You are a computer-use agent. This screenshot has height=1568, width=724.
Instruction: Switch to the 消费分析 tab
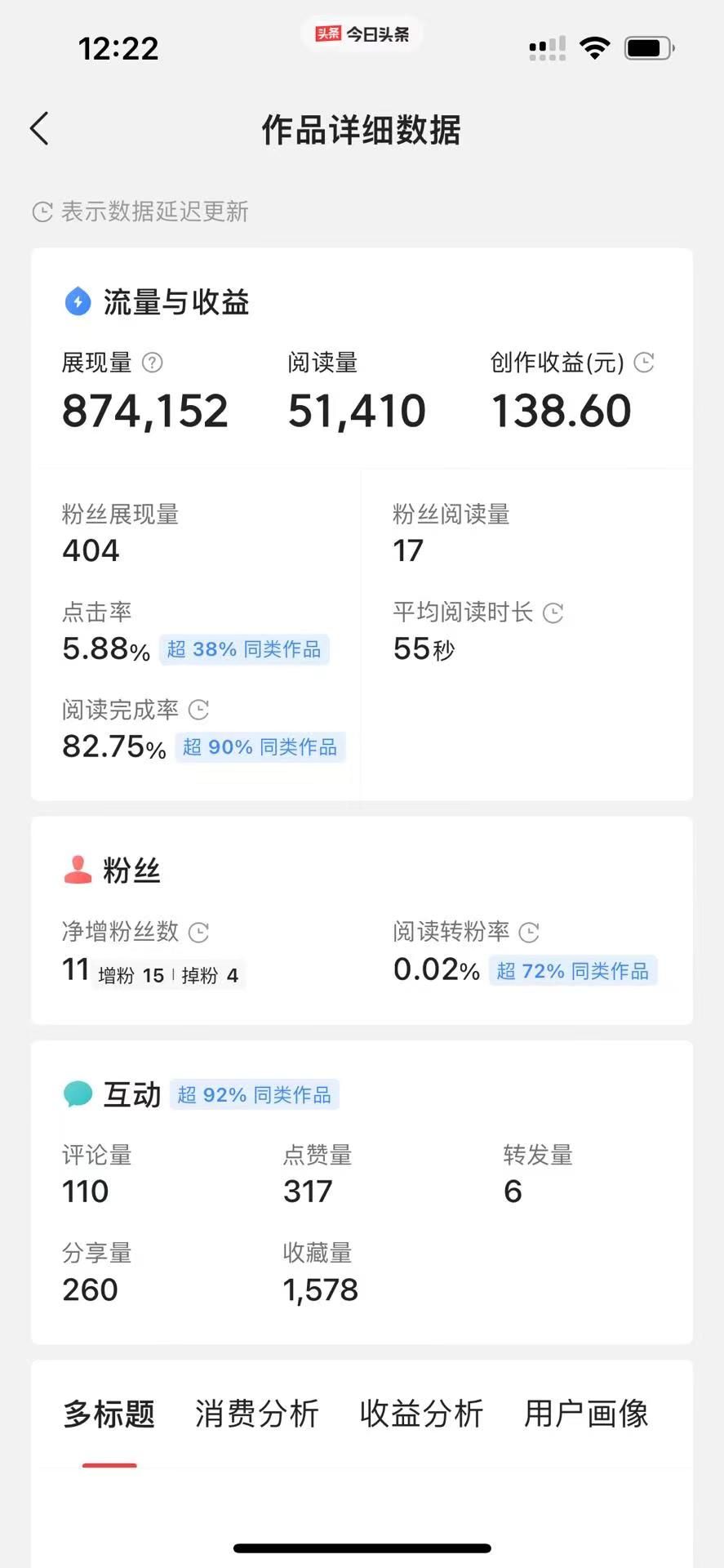tap(256, 1414)
